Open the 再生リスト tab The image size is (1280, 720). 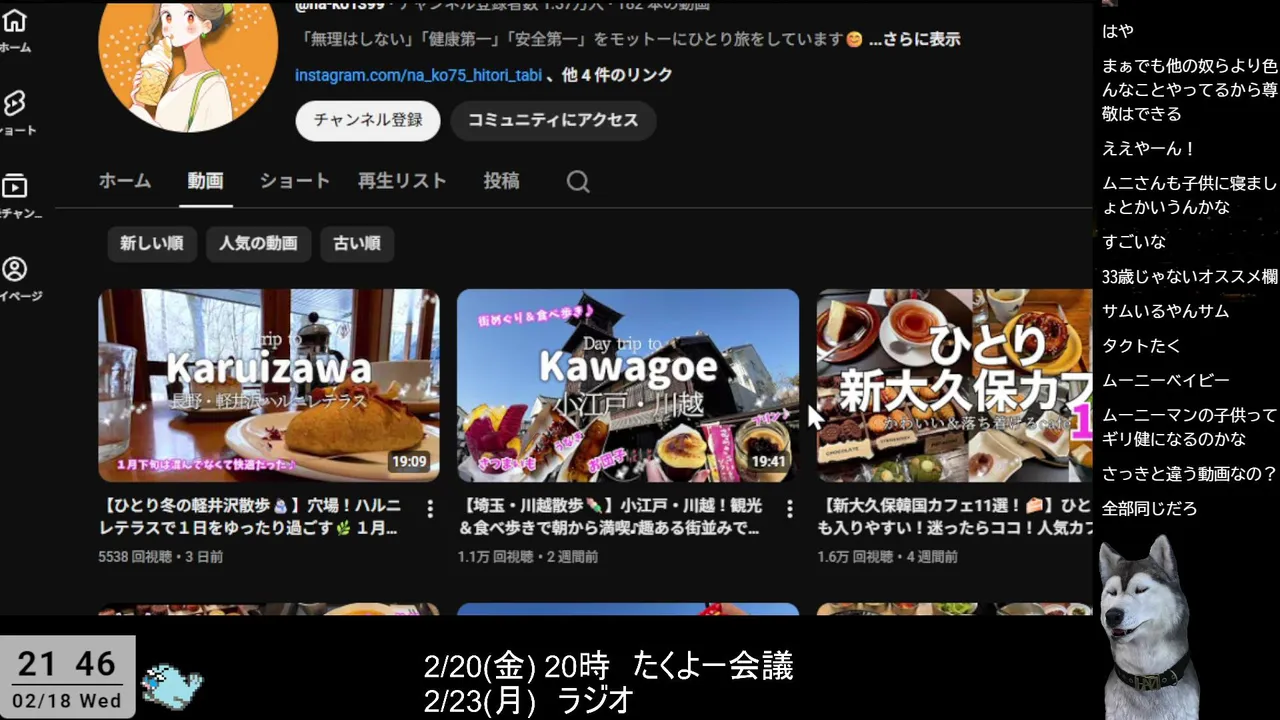[x=402, y=181]
